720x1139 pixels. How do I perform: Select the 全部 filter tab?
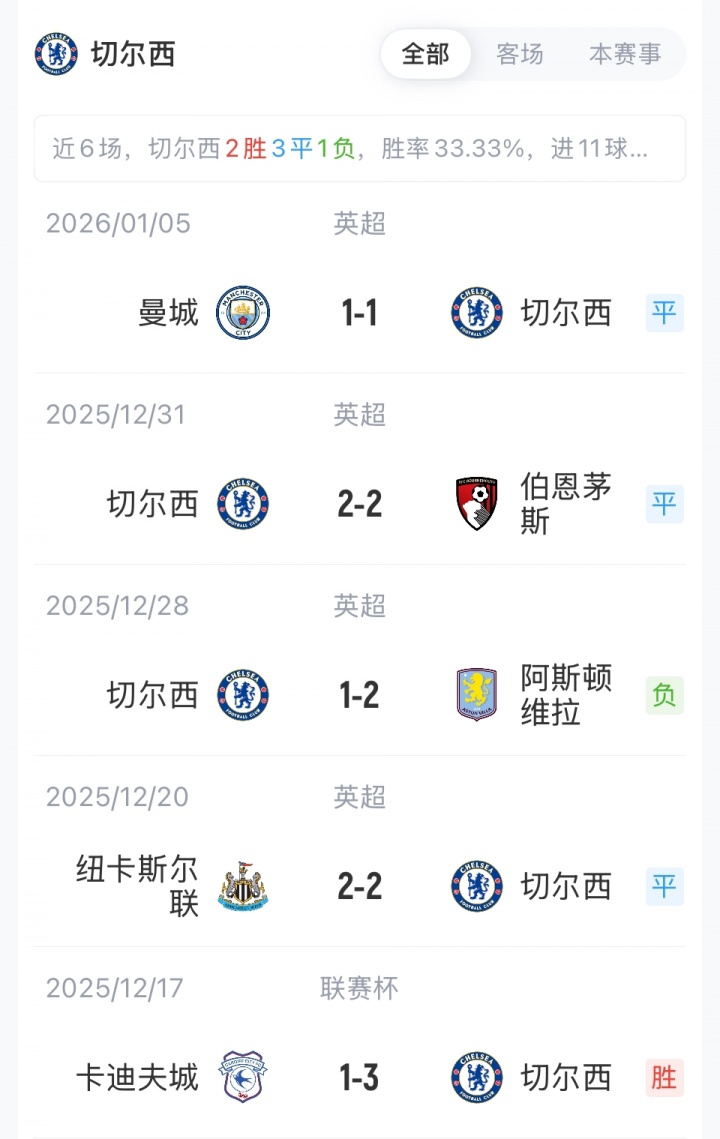pyautogui.click(x=426, y=54)
